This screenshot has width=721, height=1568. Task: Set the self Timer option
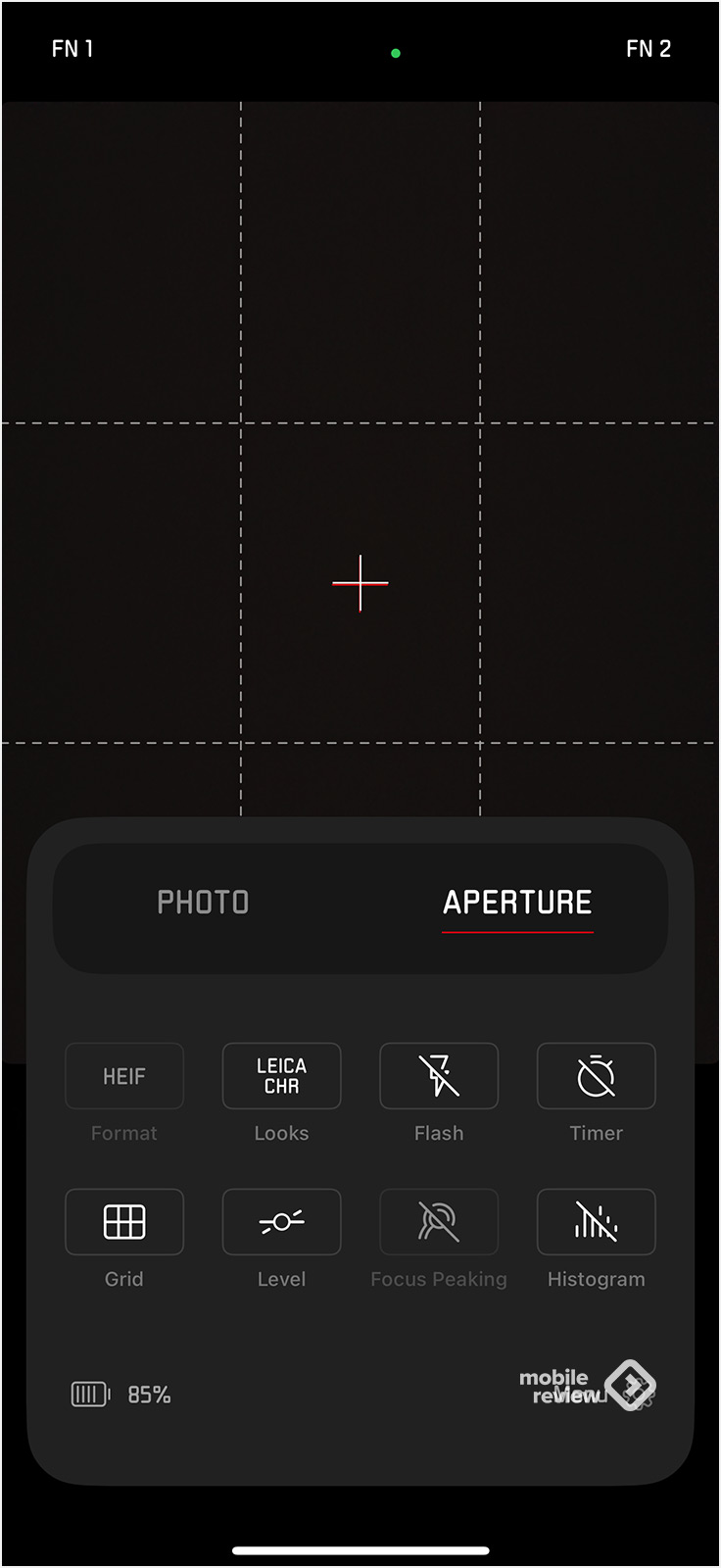coord(596,1076)
